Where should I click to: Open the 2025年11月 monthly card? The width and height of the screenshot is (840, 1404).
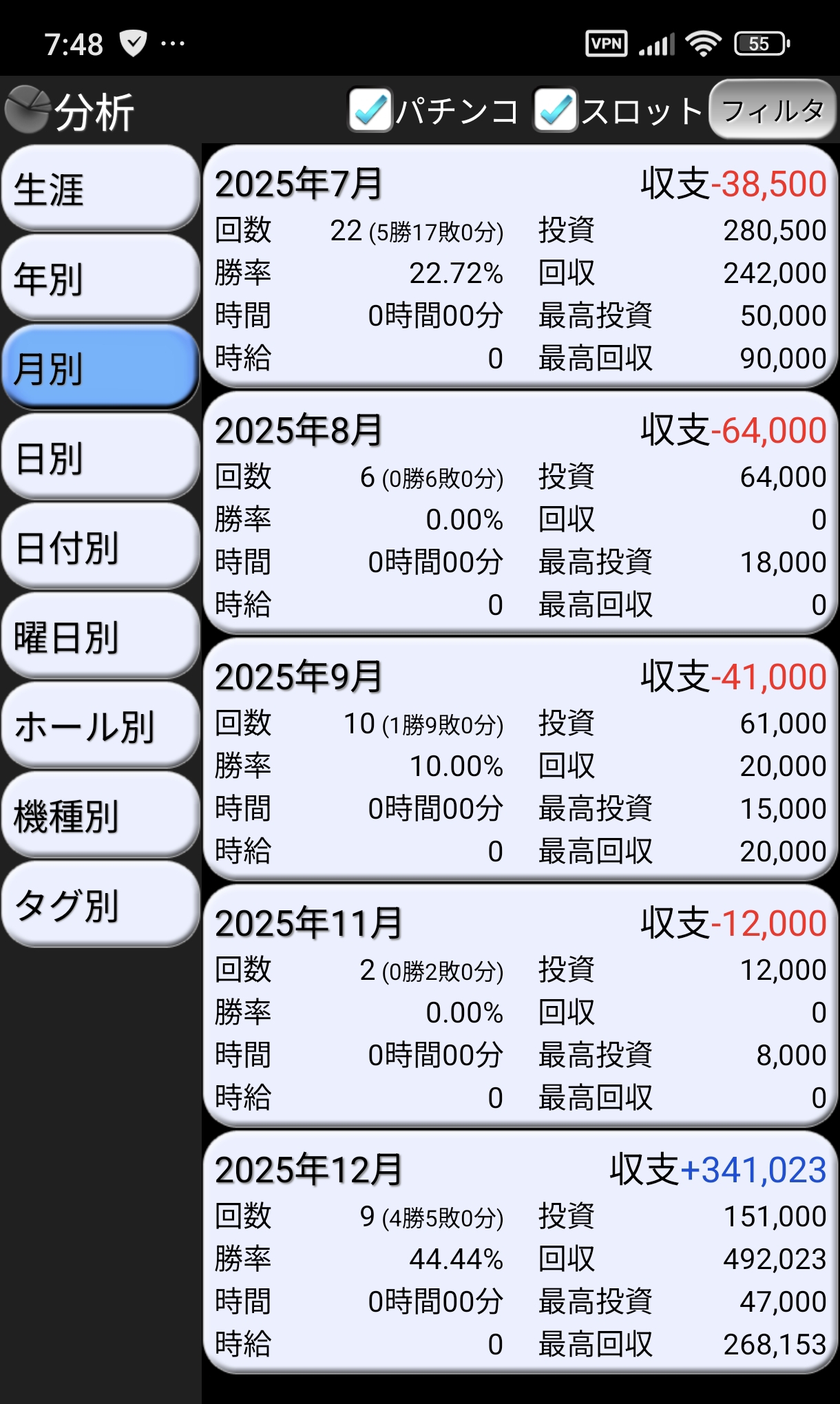pyautogui.click(x=520, y=1007)
